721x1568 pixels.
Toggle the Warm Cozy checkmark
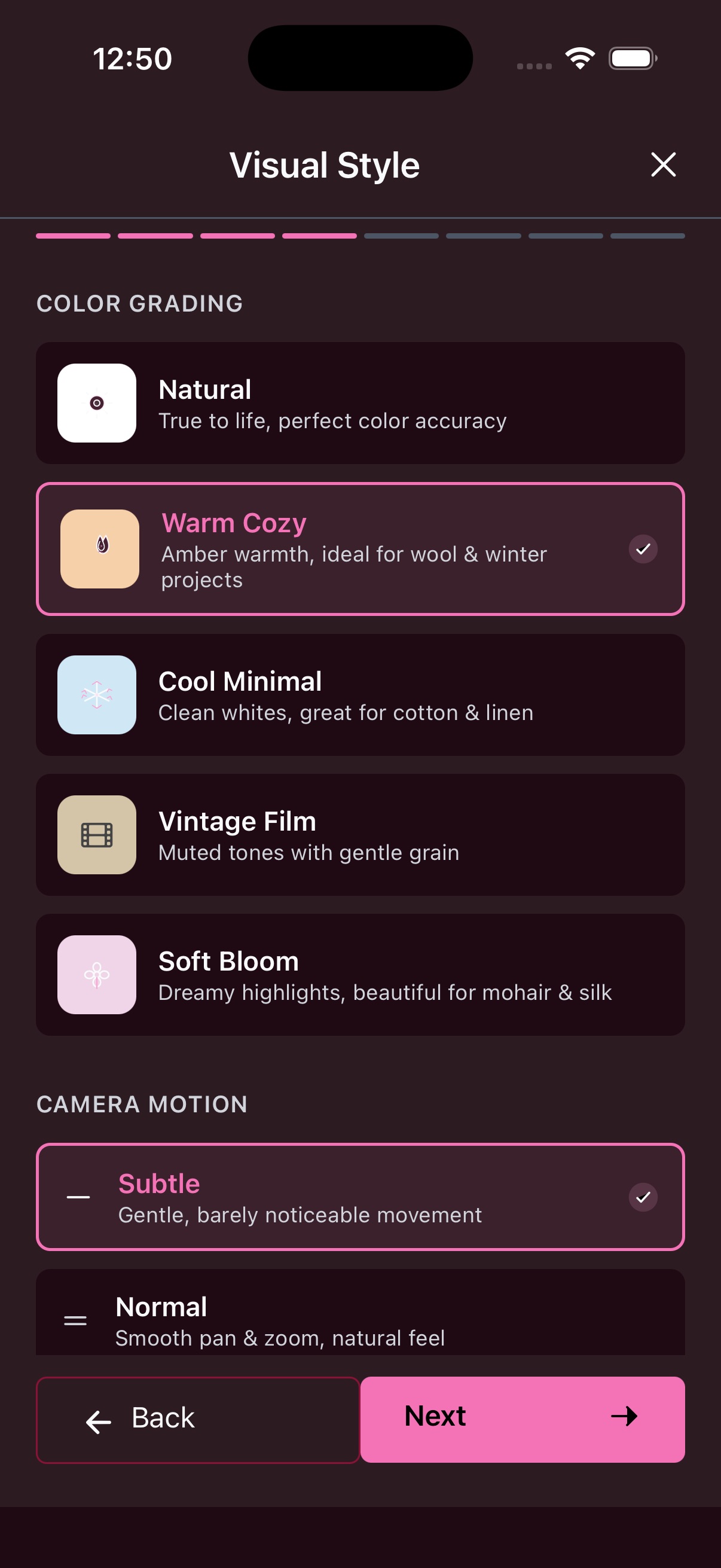point(643,548)
